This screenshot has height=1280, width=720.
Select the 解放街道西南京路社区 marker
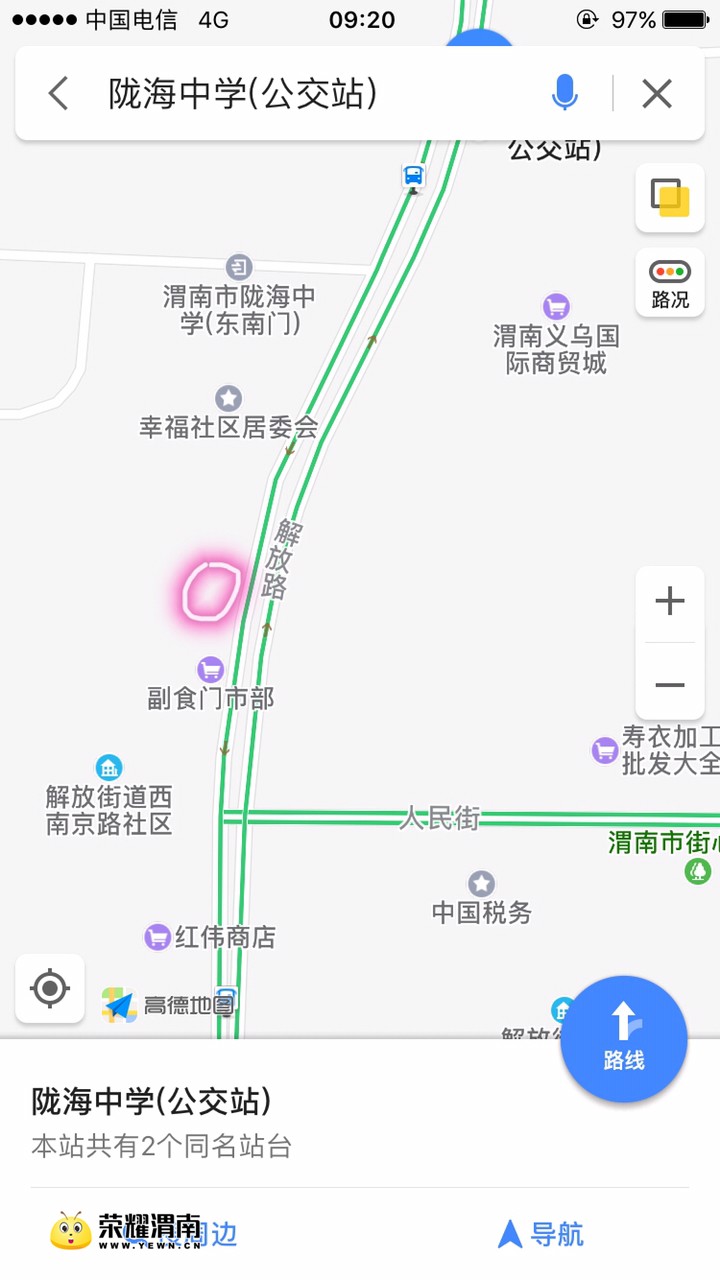(109, 768)
